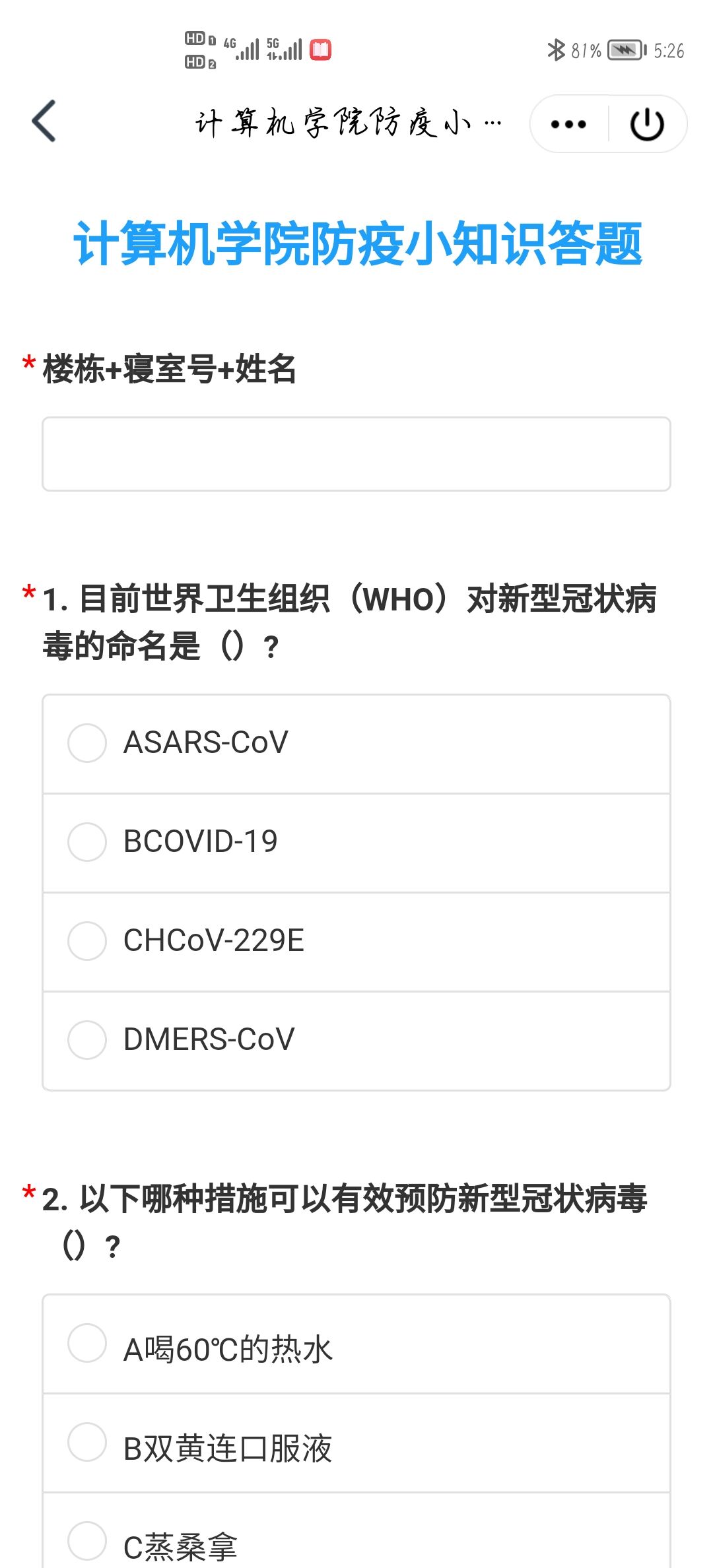Tap the 楼栋+寝室号+姓名 text field
713x1568 pixels.
click(x=356, y=454)
